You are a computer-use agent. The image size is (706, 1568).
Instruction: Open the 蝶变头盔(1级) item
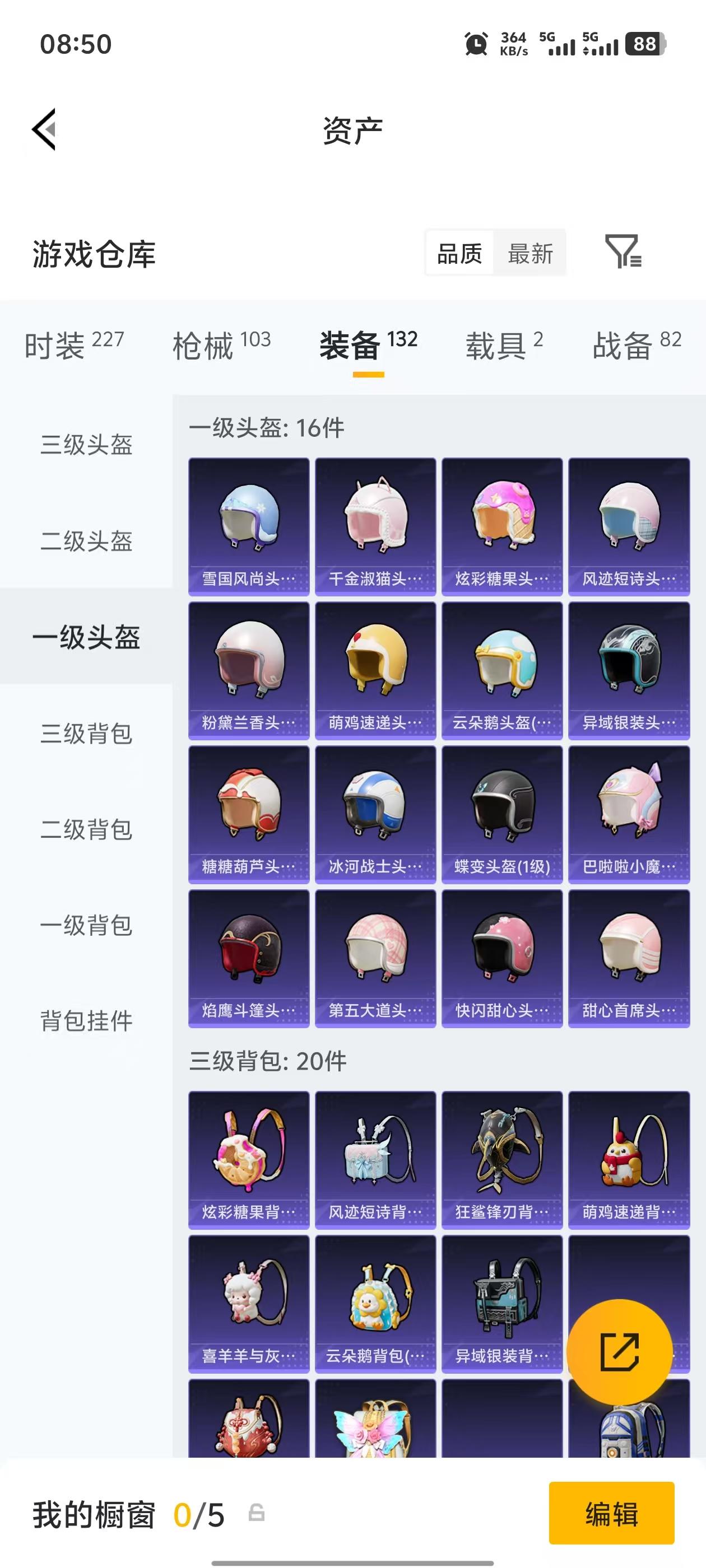click(502, 814)
